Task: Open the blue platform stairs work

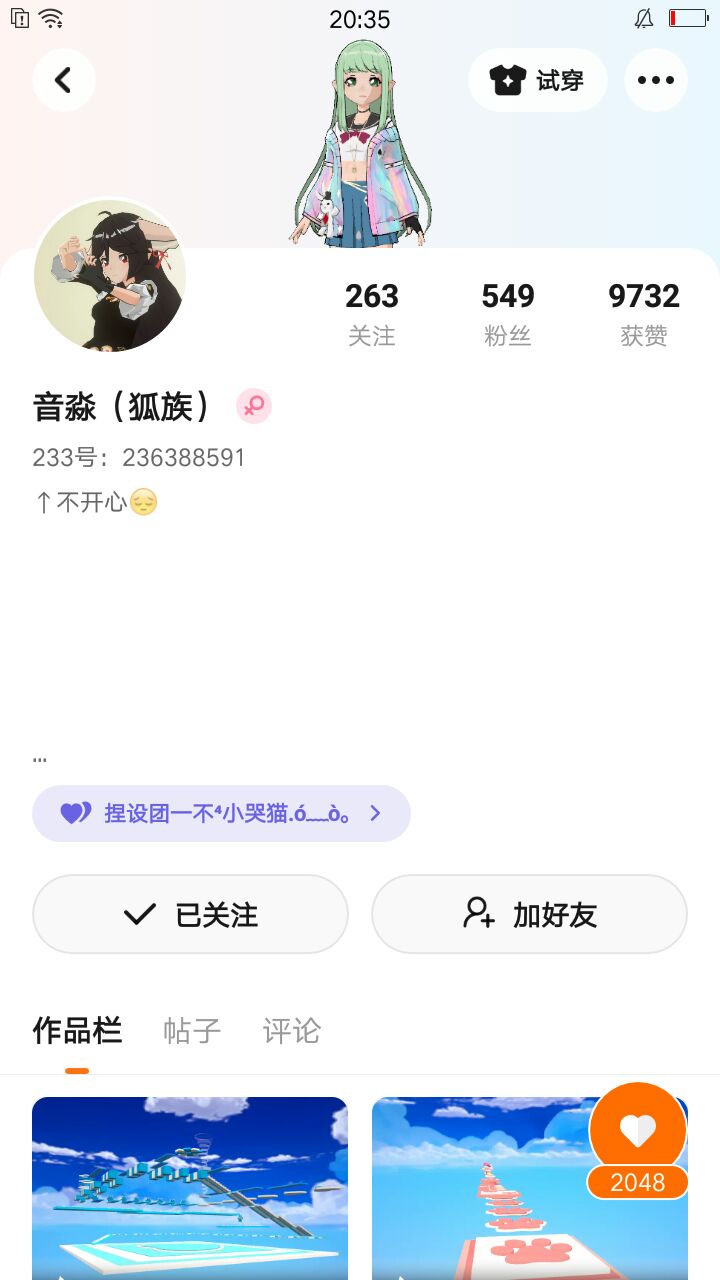Action: coord(190,1188)
